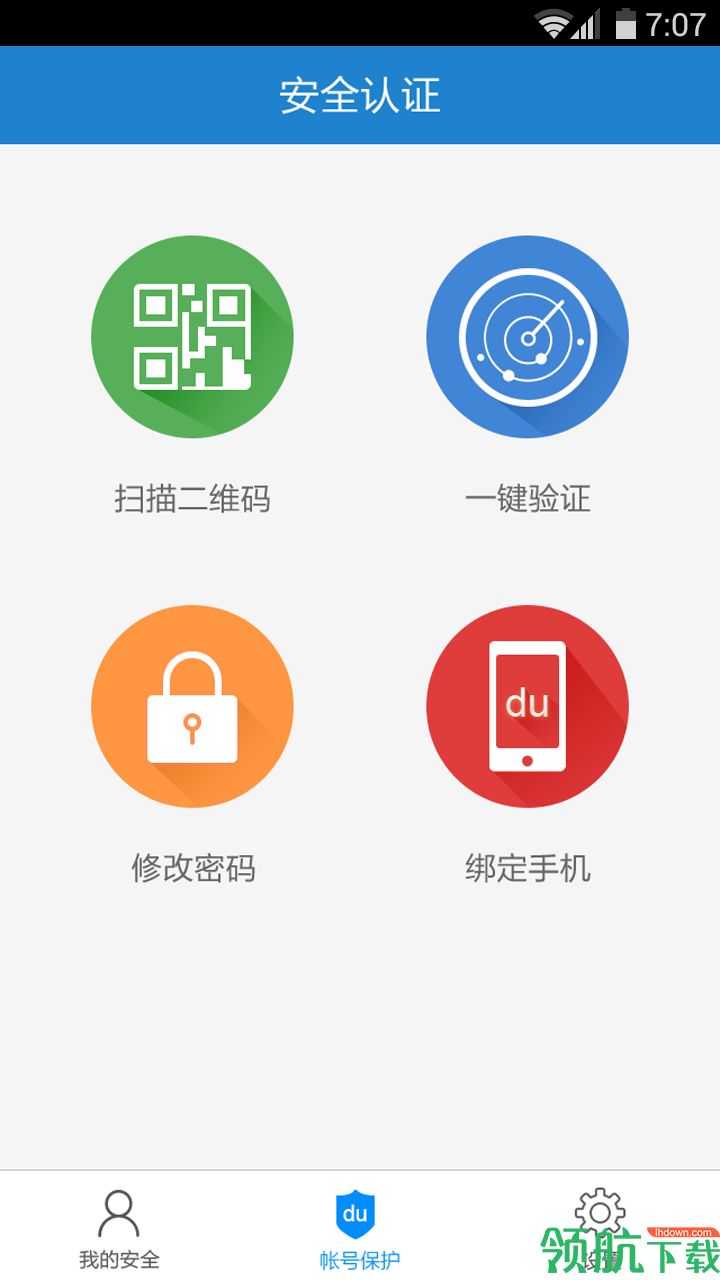Select the 帐号保护 tab
720x1280 pixels.
click(x=359, y=1227)
